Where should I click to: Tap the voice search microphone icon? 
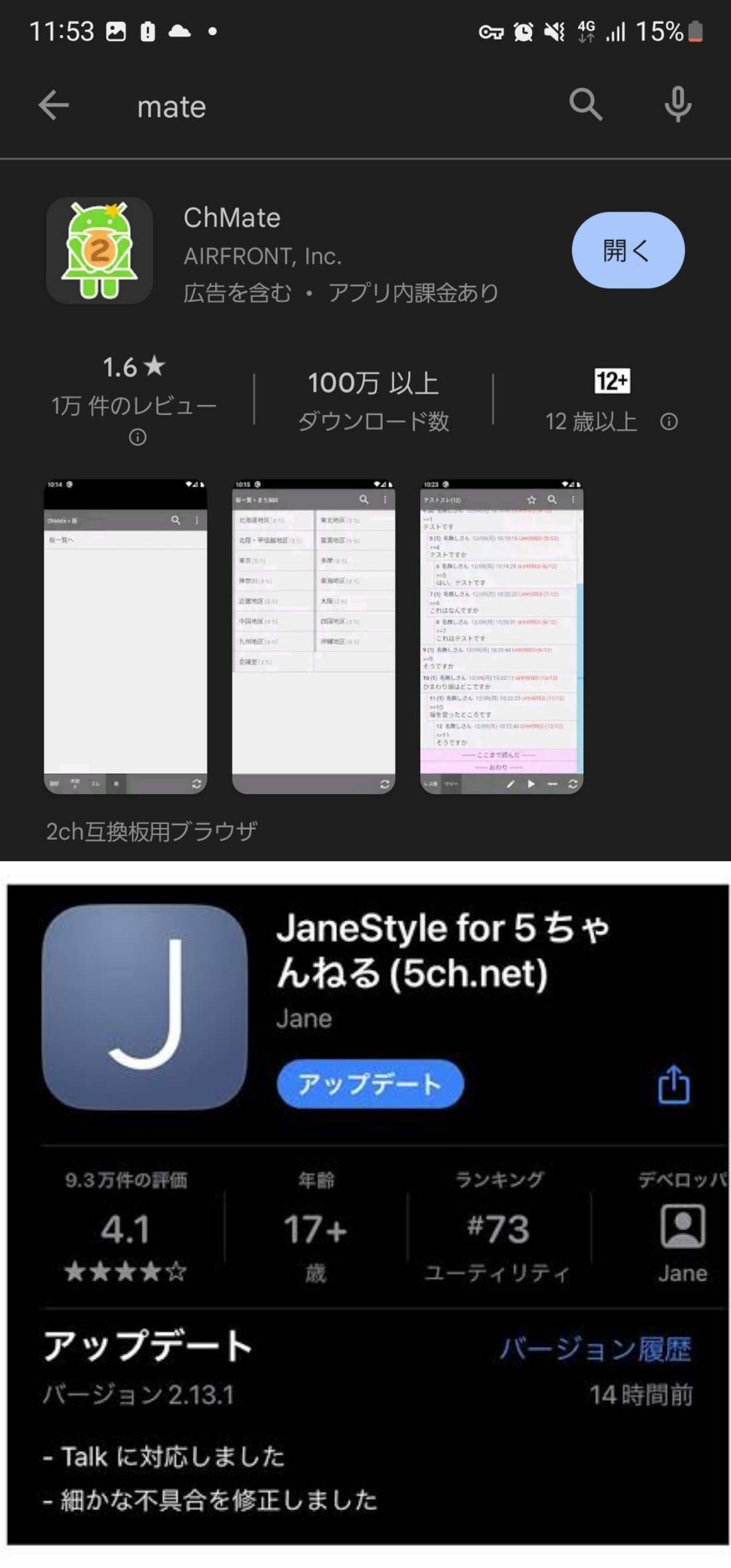tap(678, 105)
